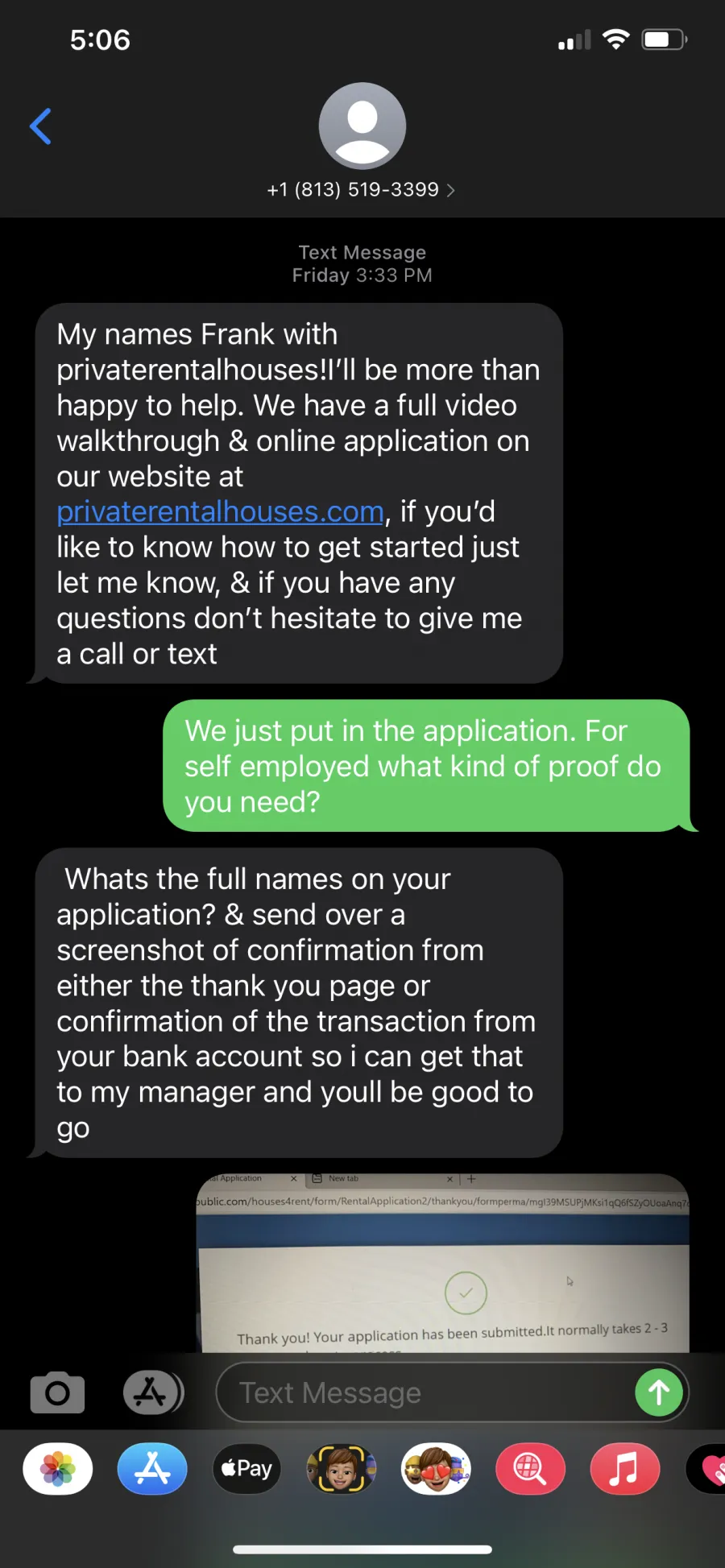This screenshot has width=725, height=1568.
Task: Open the Memoji app with yellow brackets
Action: (x=342, y=1469)
